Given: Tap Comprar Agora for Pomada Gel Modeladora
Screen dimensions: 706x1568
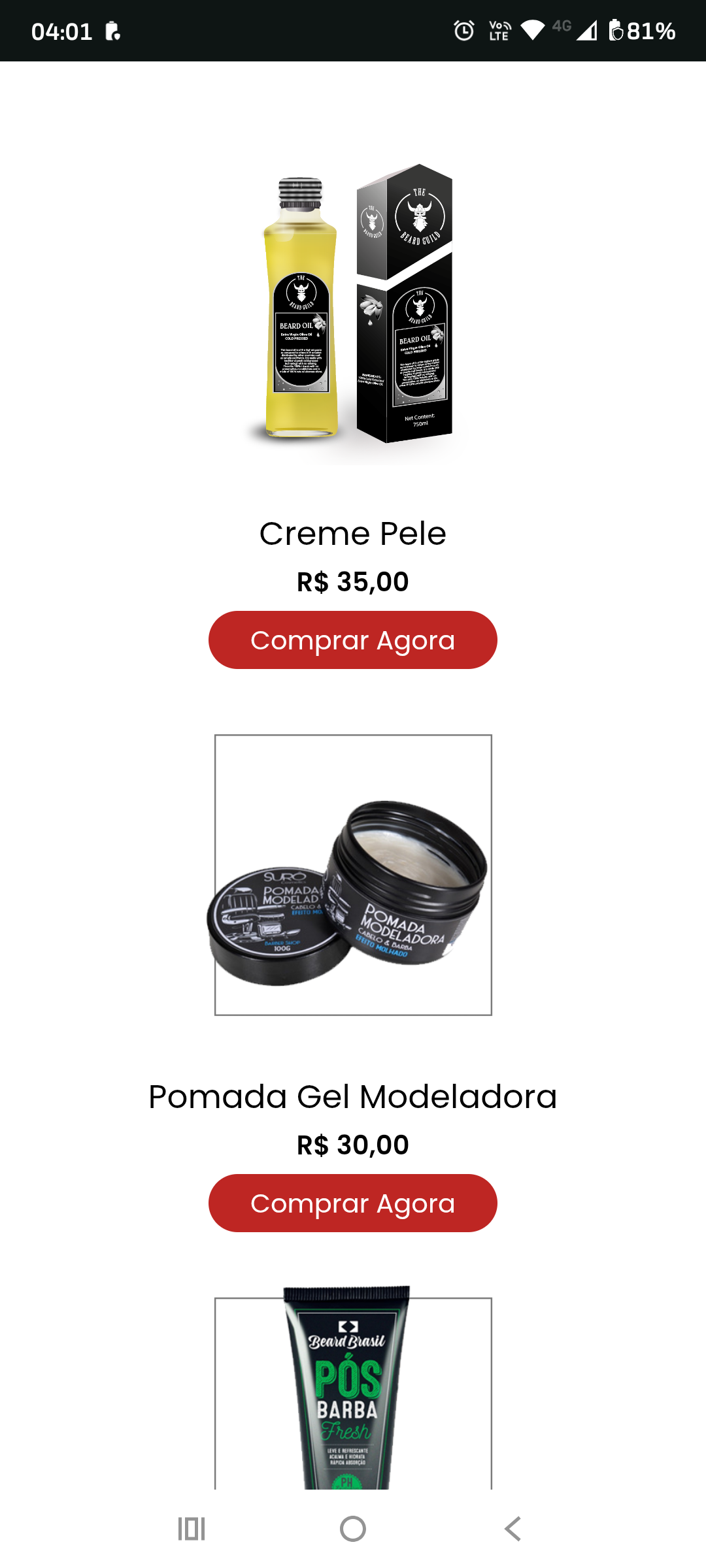Looking at the screenshot, I should 353,1203.
